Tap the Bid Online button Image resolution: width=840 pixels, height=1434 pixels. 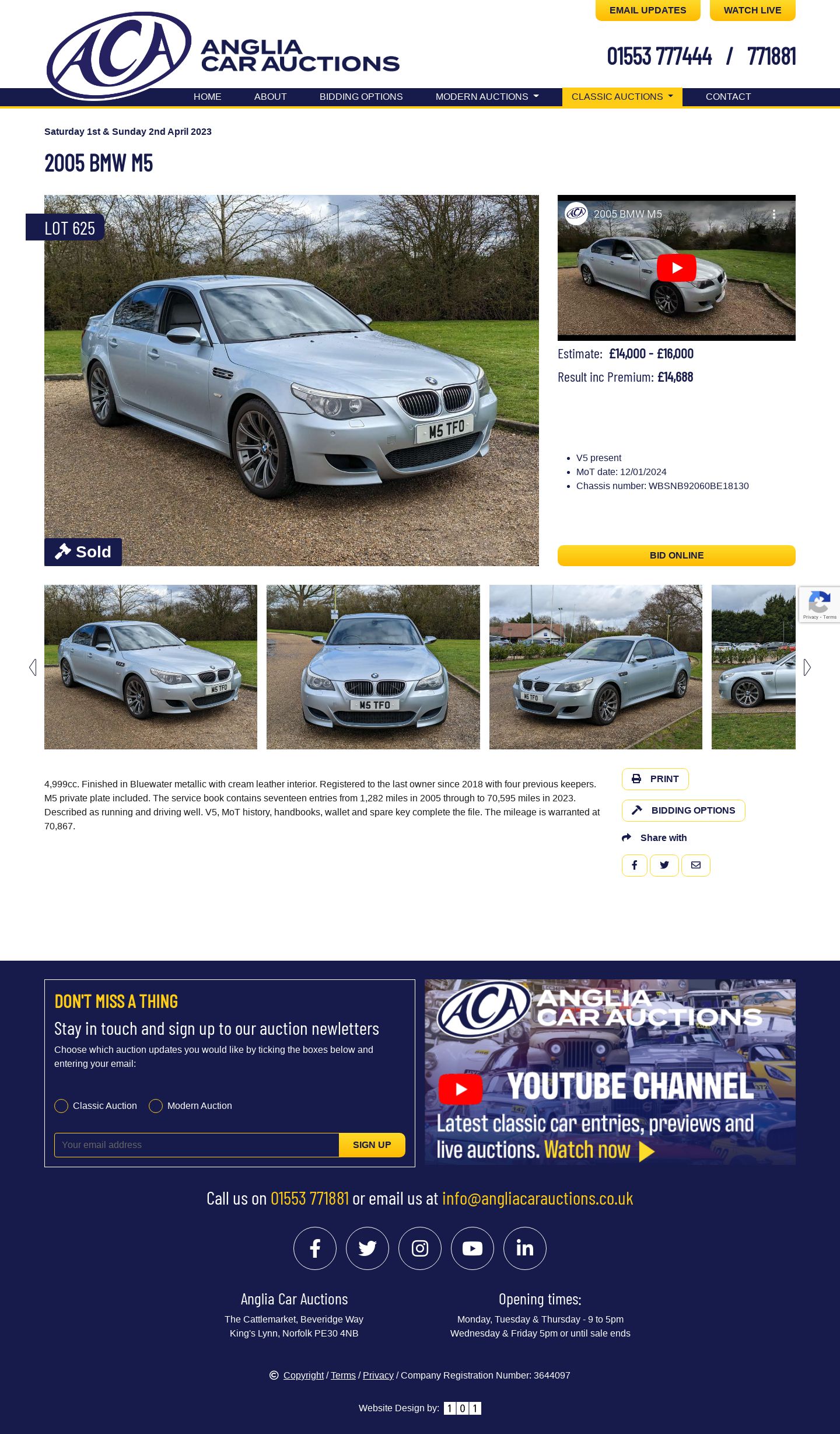676,556
